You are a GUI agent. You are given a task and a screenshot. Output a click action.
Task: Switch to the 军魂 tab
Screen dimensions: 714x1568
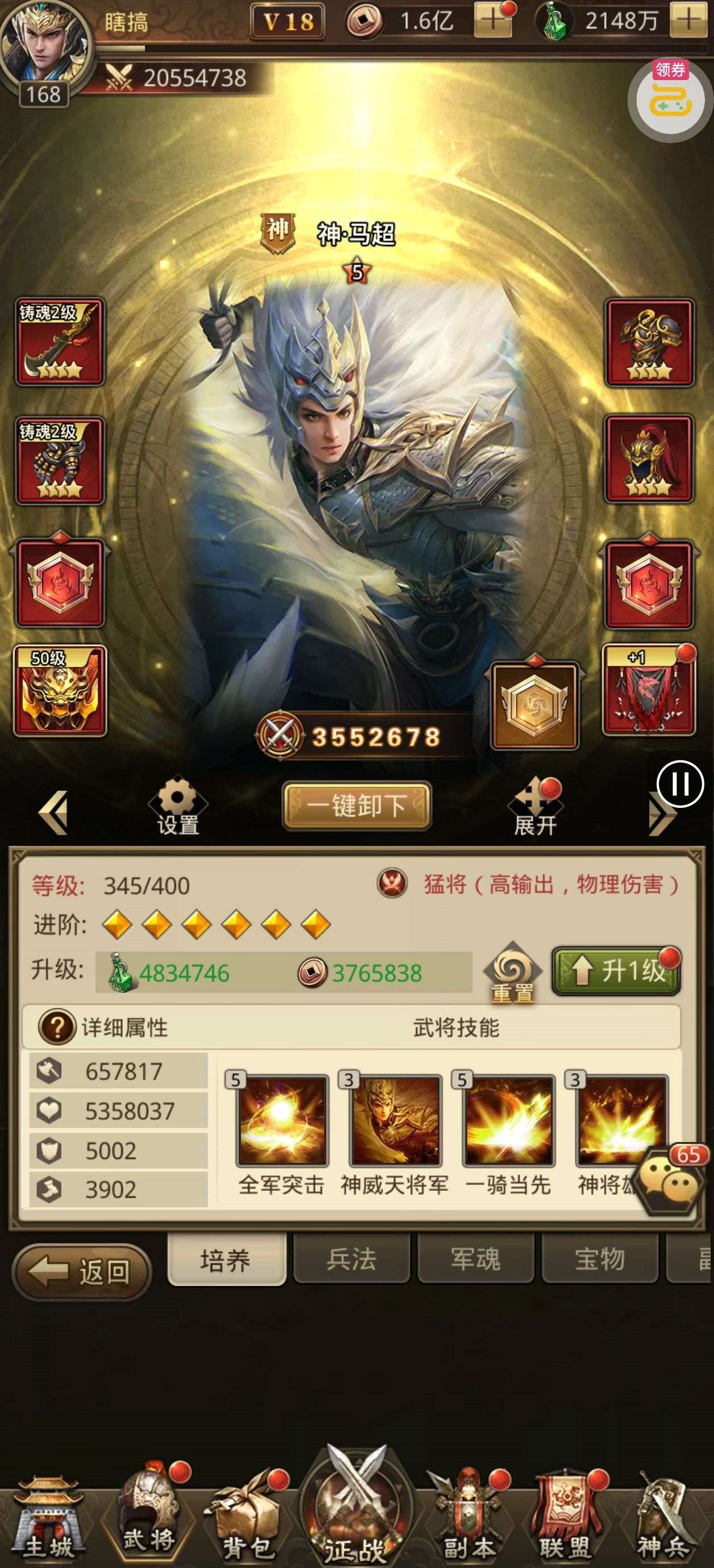tap(476, 1259)
